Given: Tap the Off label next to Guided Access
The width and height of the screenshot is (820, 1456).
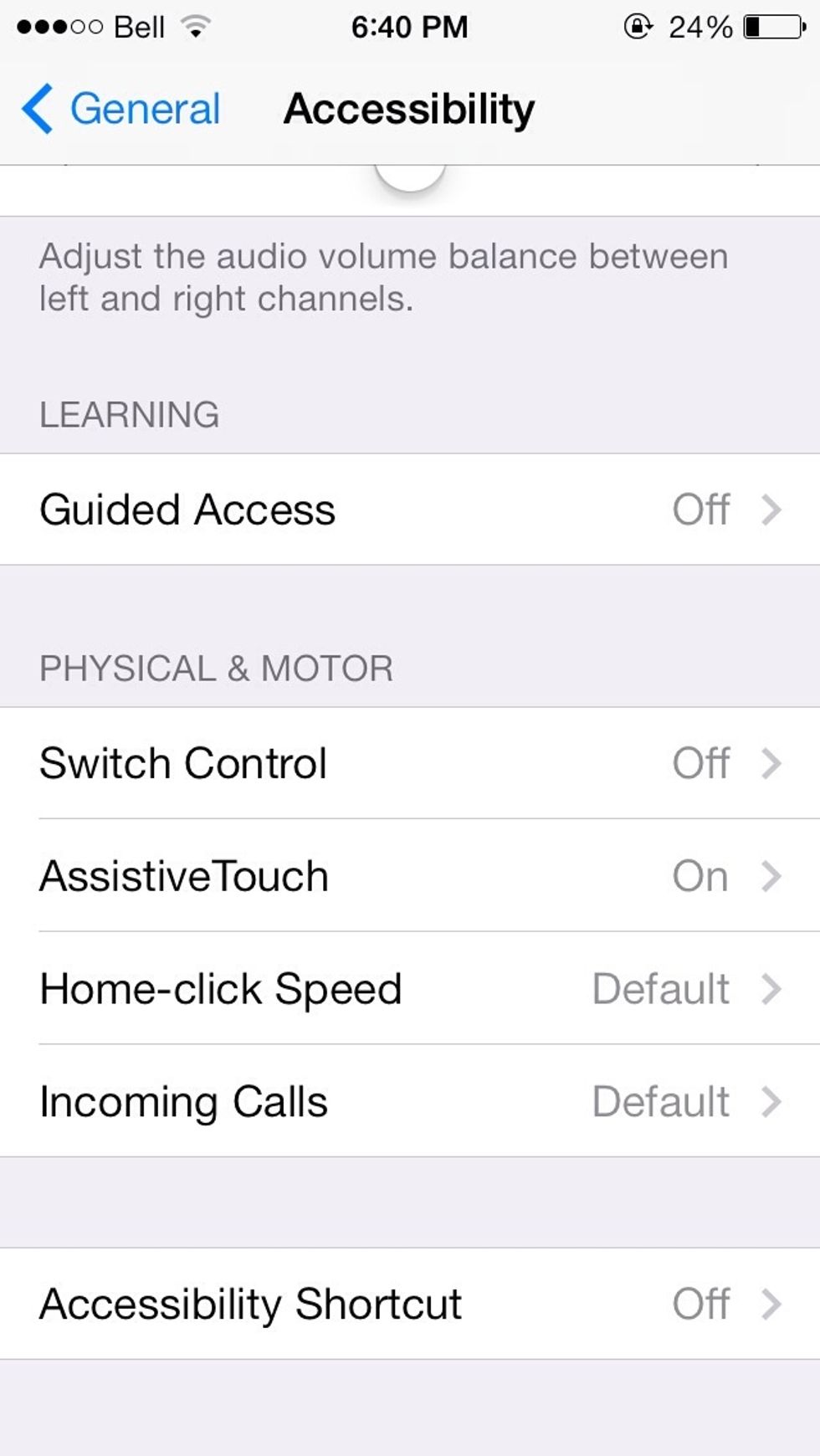Looking at the screenshot, I should point(701,510).
